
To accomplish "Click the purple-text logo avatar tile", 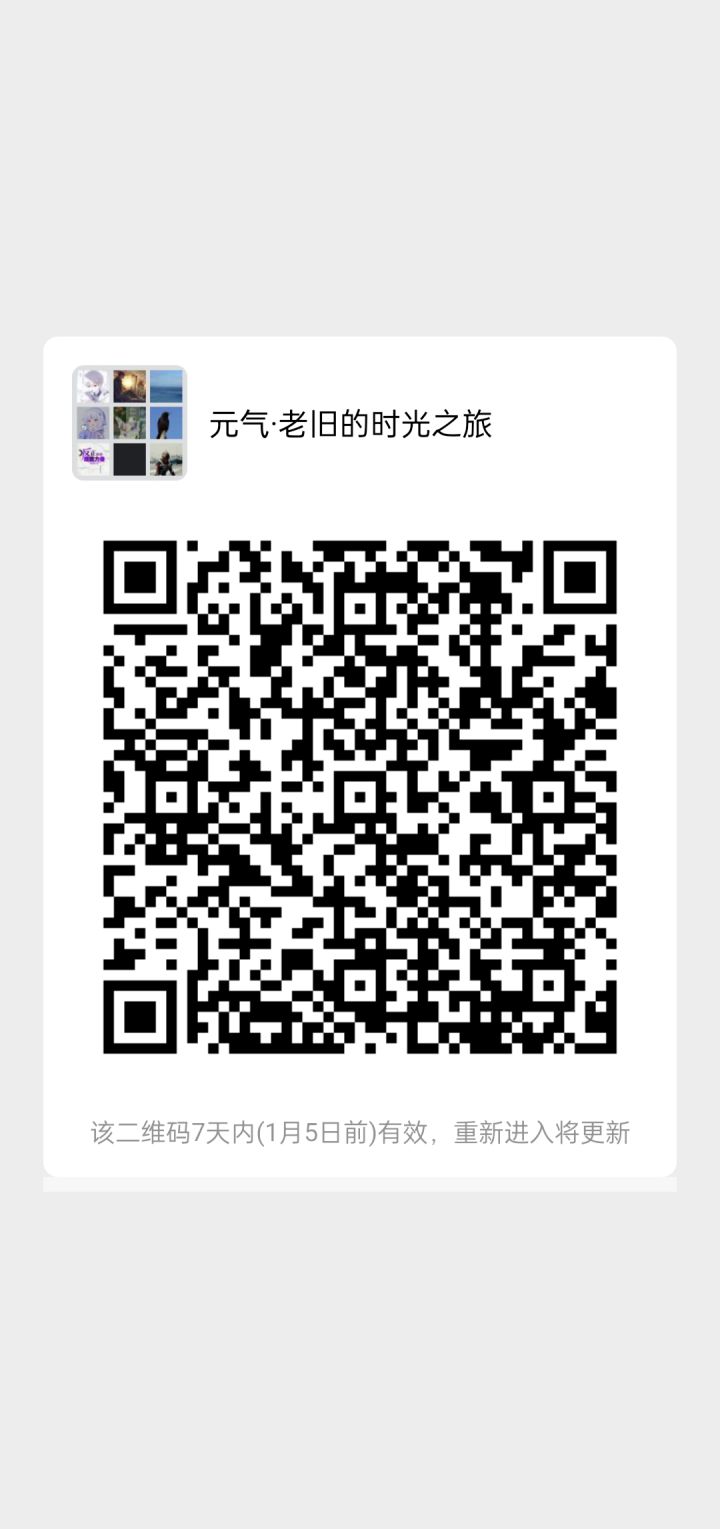I will click(x=93, y=460).
